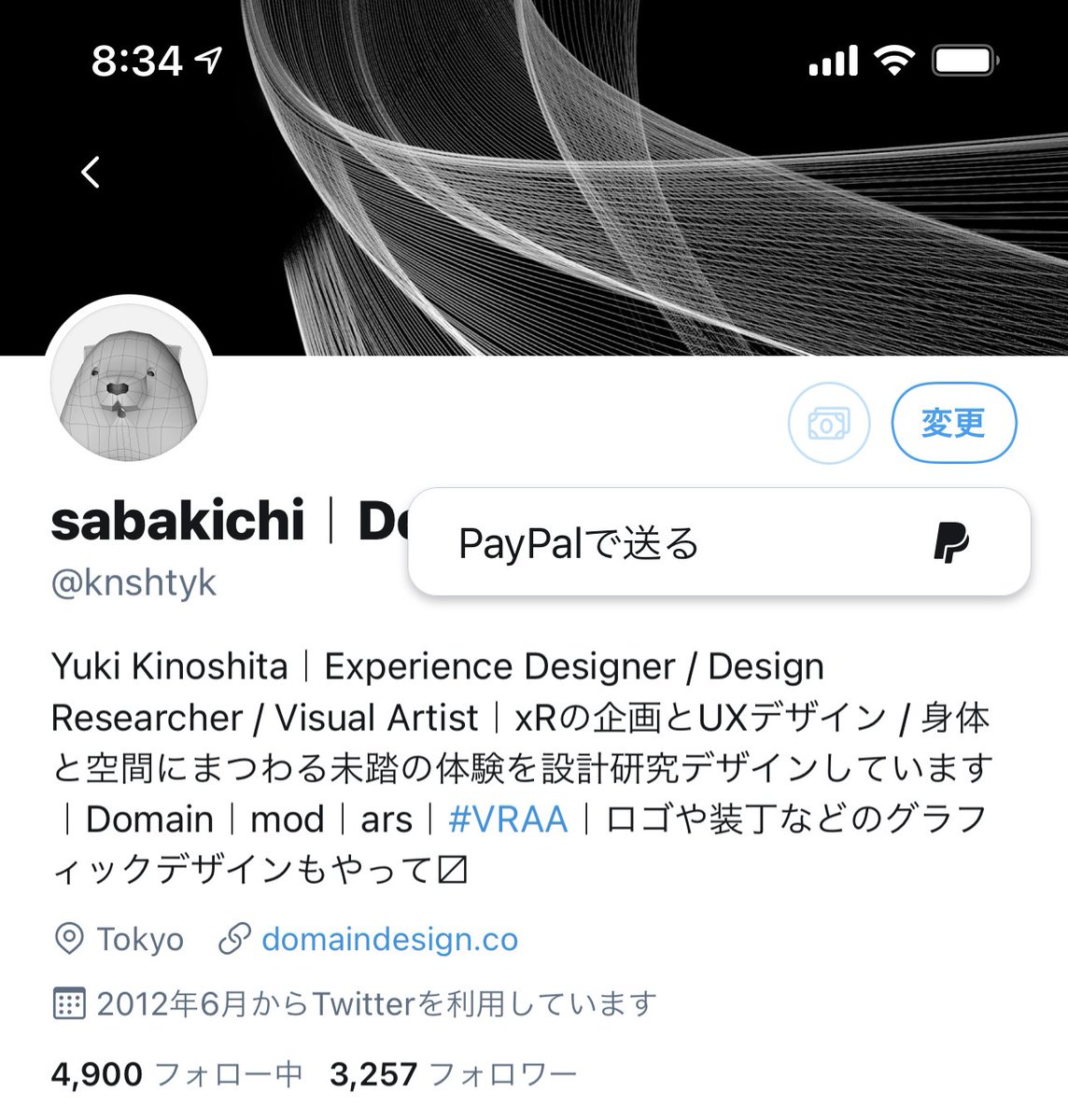Tap the back arrow to leave profile
The image size is (1068, 1120).
[x=91, y=173]
